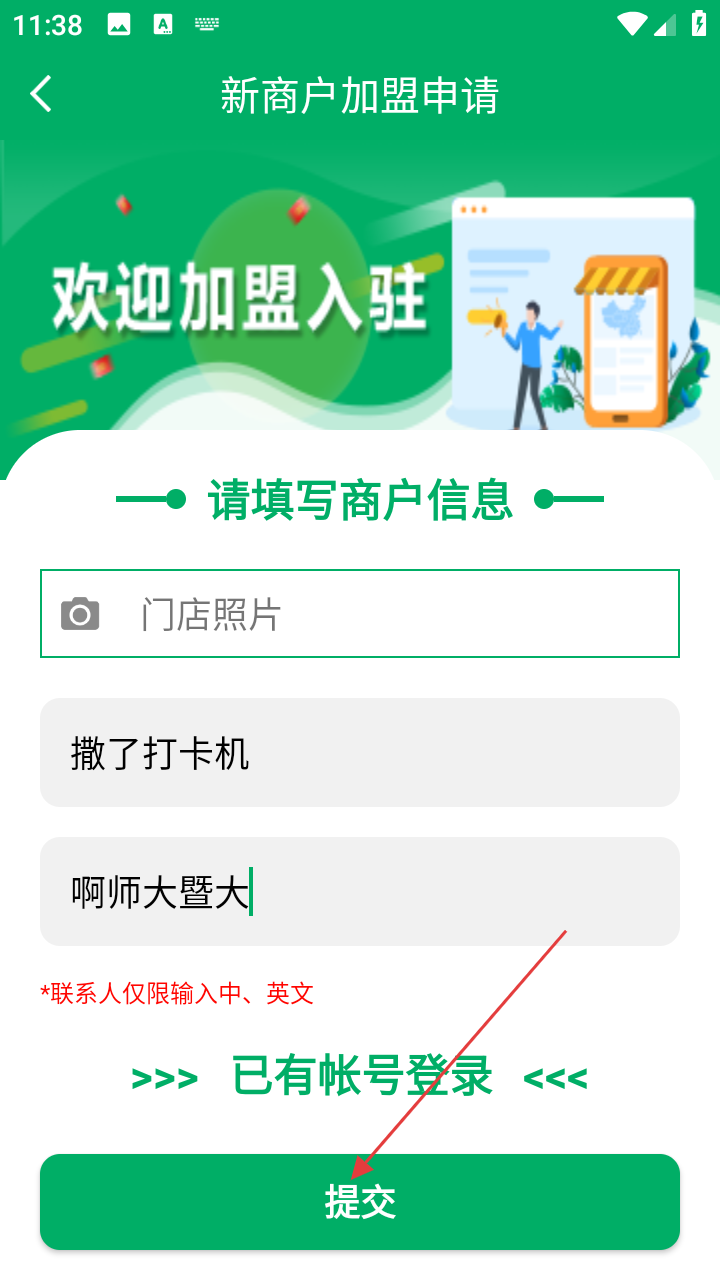Focus the field containing 啊师大暨大
The image size is (720, 1280).
pos(360,891)
